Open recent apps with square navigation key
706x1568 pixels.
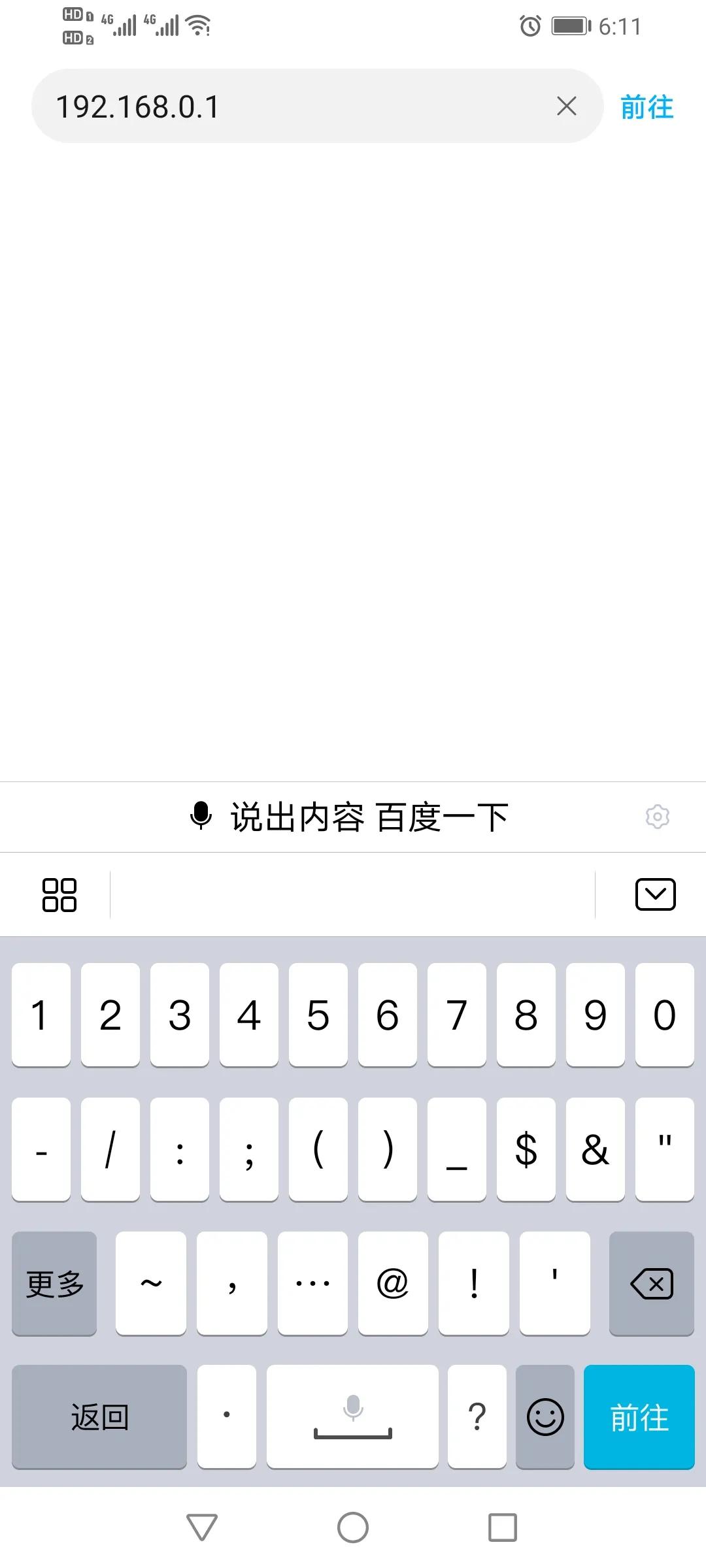503,1527
